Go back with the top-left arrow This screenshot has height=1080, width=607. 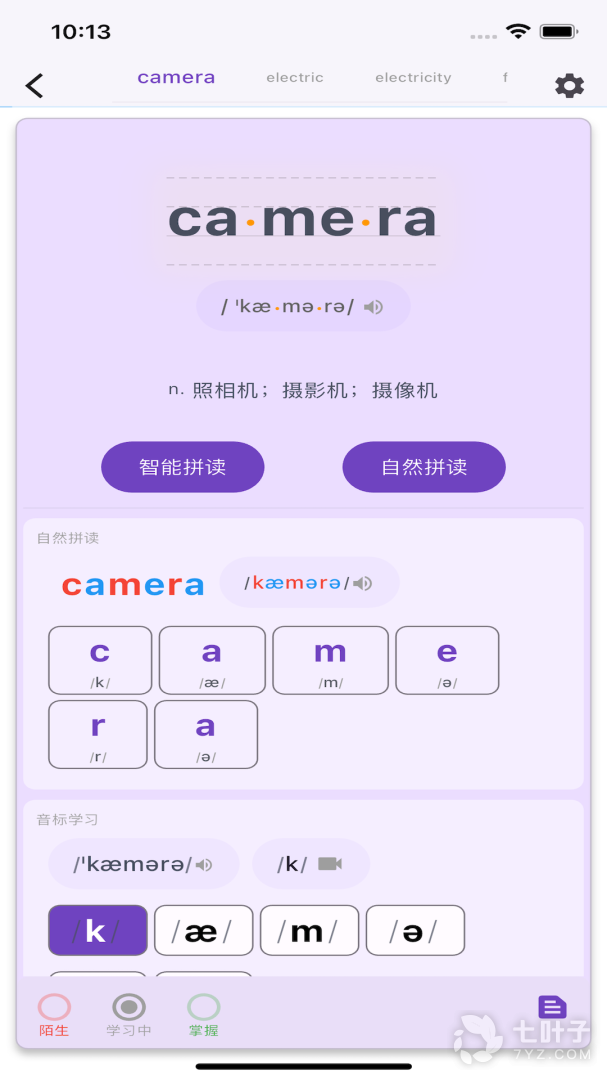click(35, 86)
